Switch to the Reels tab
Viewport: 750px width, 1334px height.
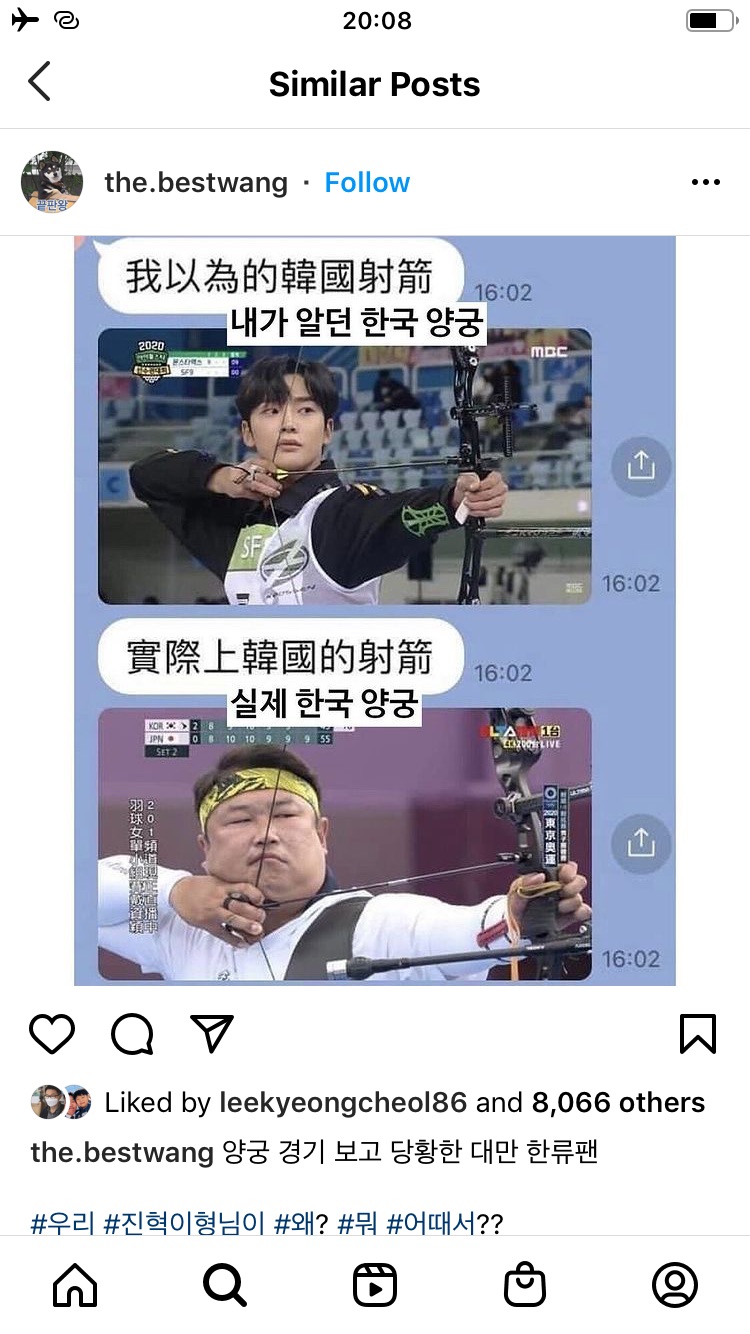[375, 1285]
